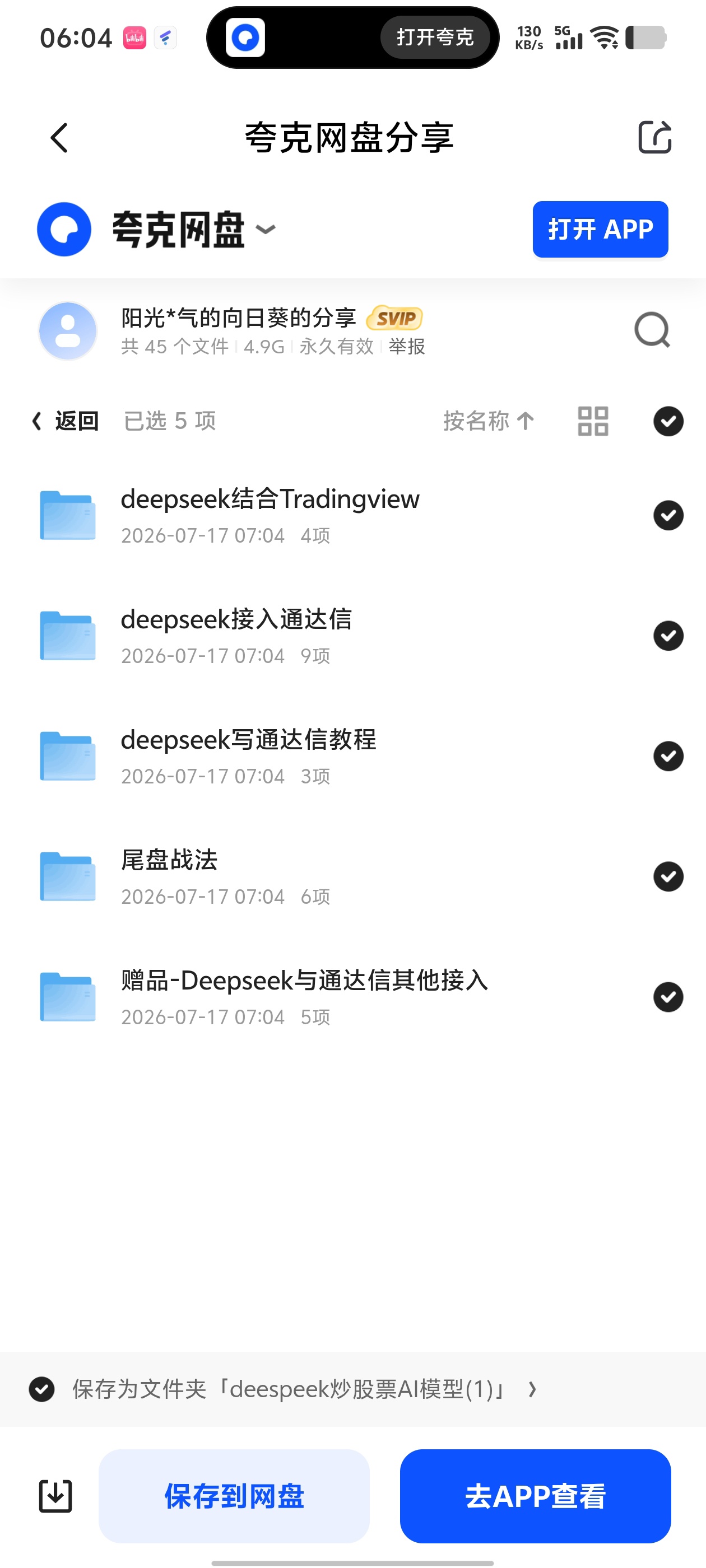
Task: Tap 举报 to report this share
Action: click(x=407, y=346)
